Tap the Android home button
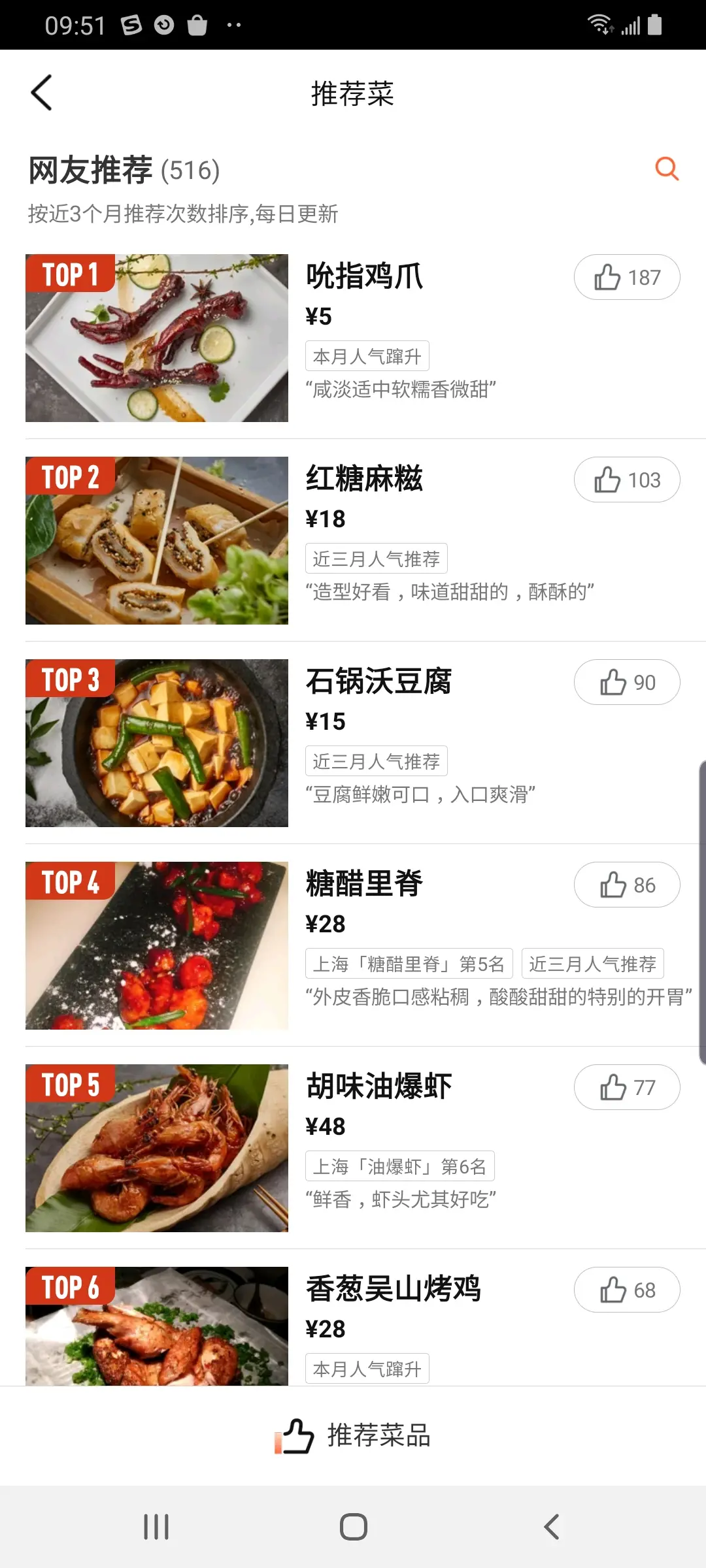Screen dimensions: 706x1568 coord(353,1527)
